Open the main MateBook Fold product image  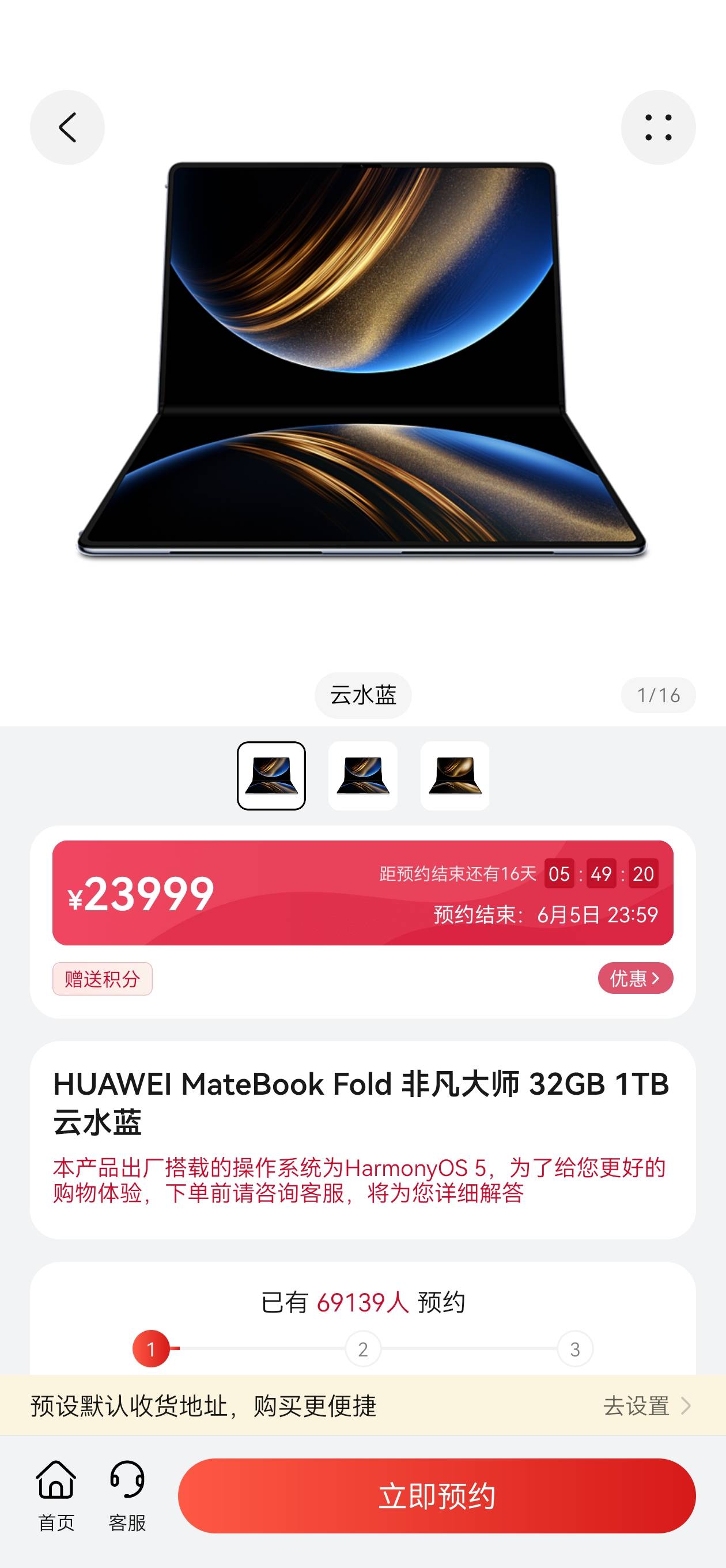pyautogui.click(x=362, y=359)
